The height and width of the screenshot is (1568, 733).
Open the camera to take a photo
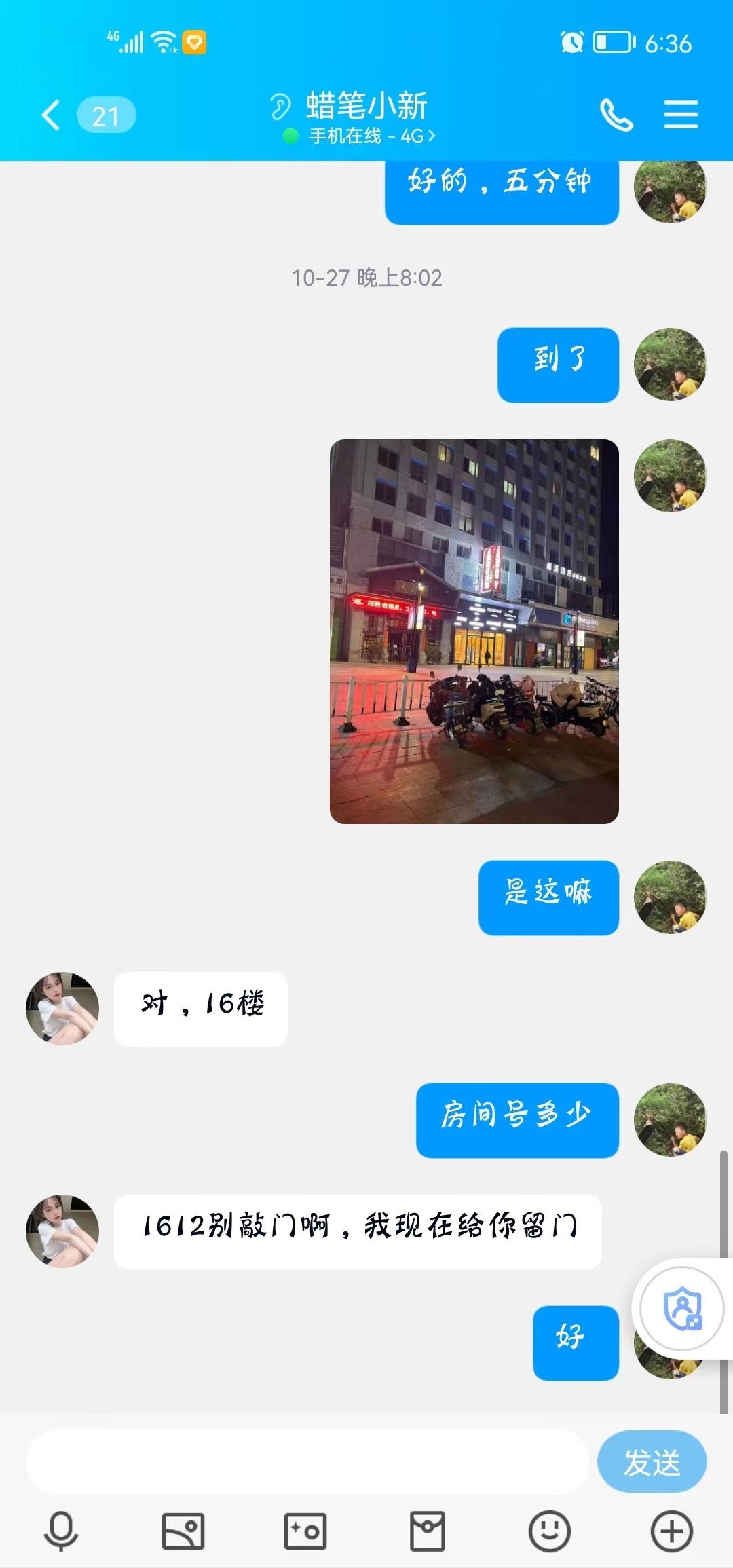[x=305, y=1531]
